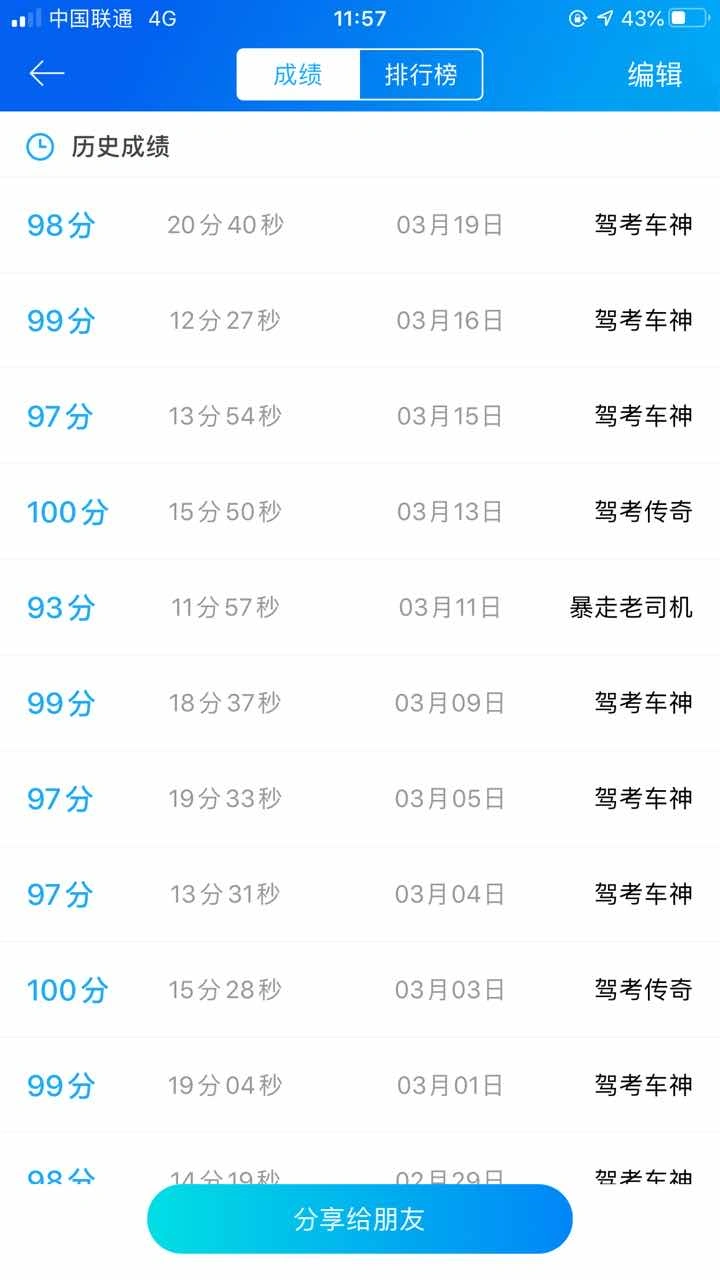Select the 97分 record from 03月05日
This screenshot has height=1280, width=720.
coord(360,798)
